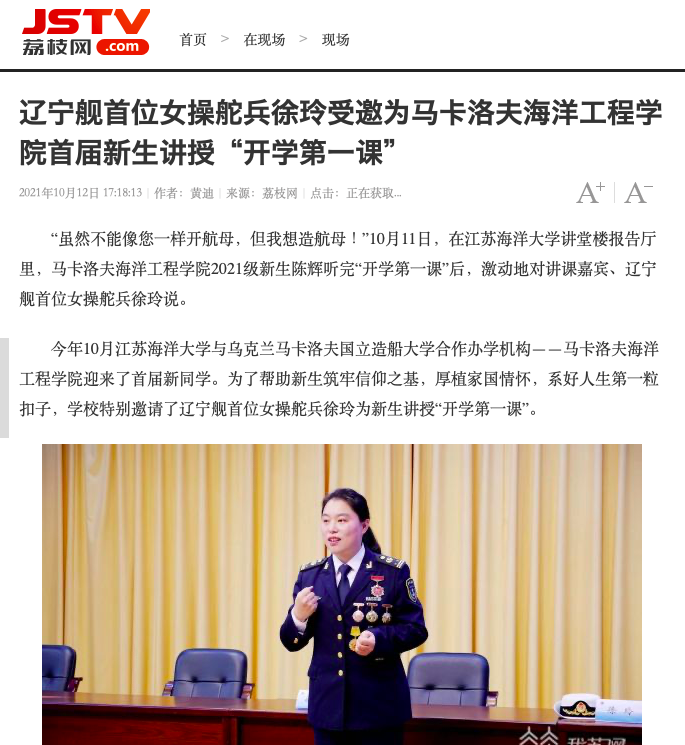Go to 首页 in the breadcrumb
Viewport: 685px width, 745px height.
click(193, 40)
